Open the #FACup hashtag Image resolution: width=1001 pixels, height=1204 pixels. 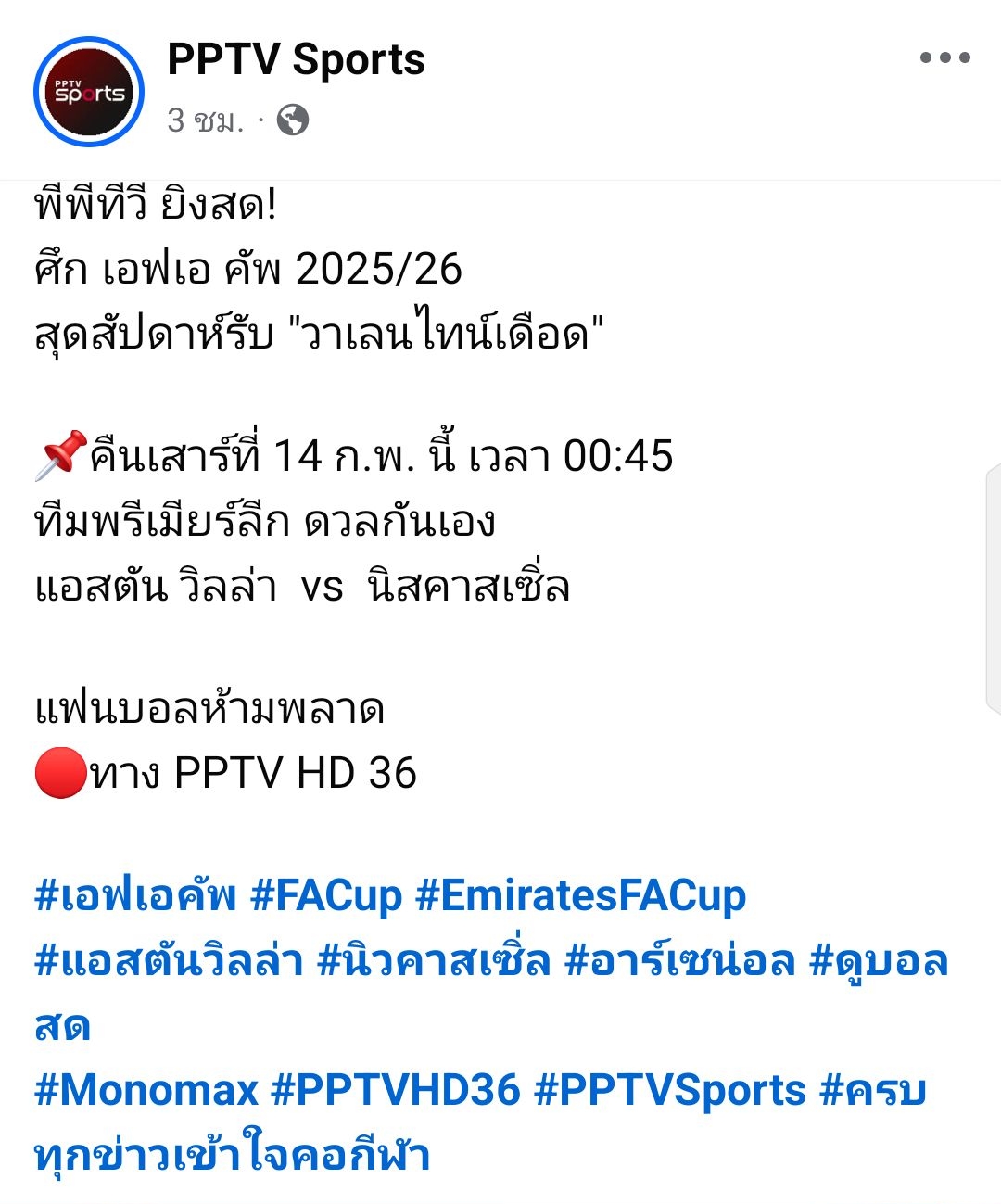click(x=326, y=895)
